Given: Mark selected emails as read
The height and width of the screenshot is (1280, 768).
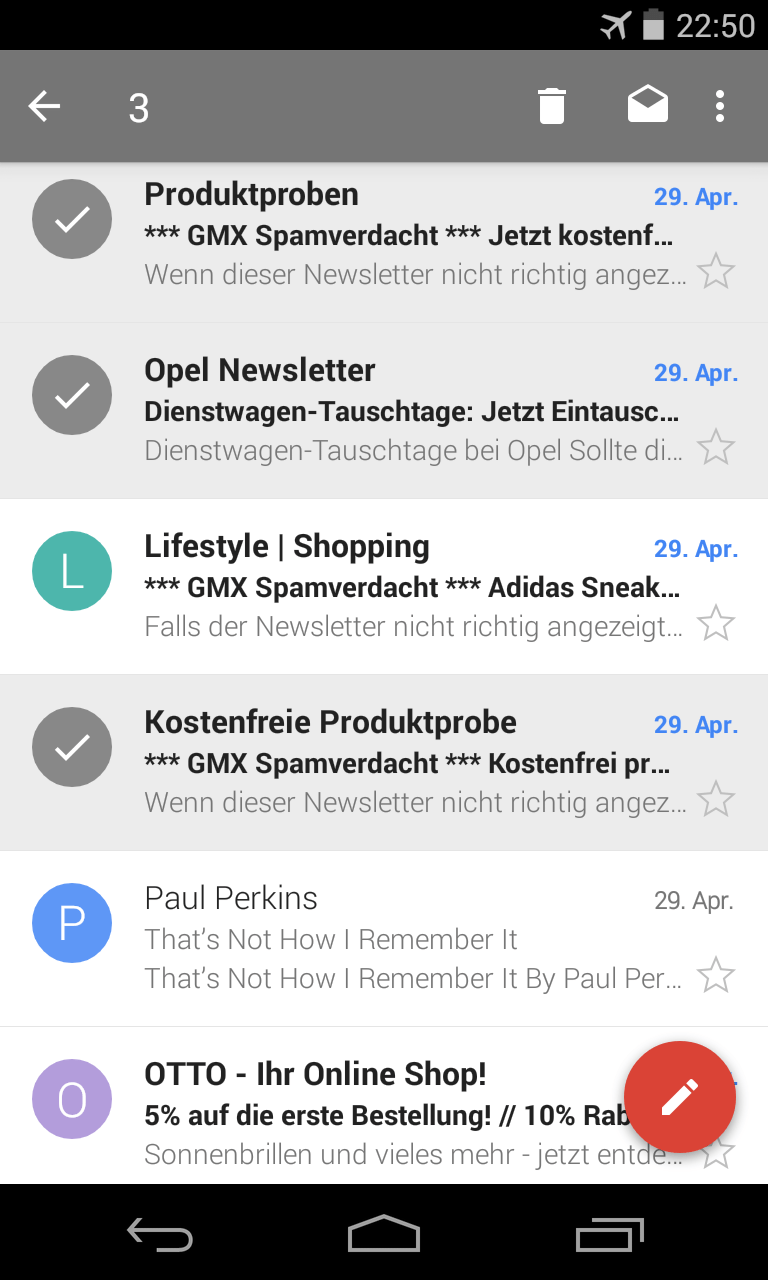Looking at the screenshot, I should (x=648, y=104).
